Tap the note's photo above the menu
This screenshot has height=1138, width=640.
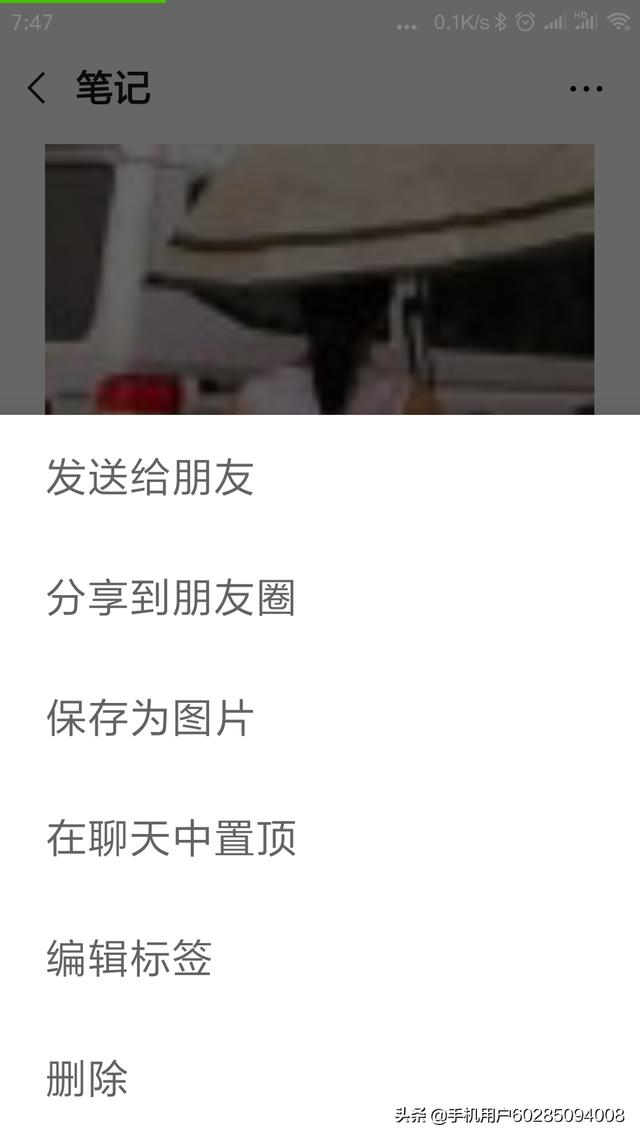click(320, 278)
